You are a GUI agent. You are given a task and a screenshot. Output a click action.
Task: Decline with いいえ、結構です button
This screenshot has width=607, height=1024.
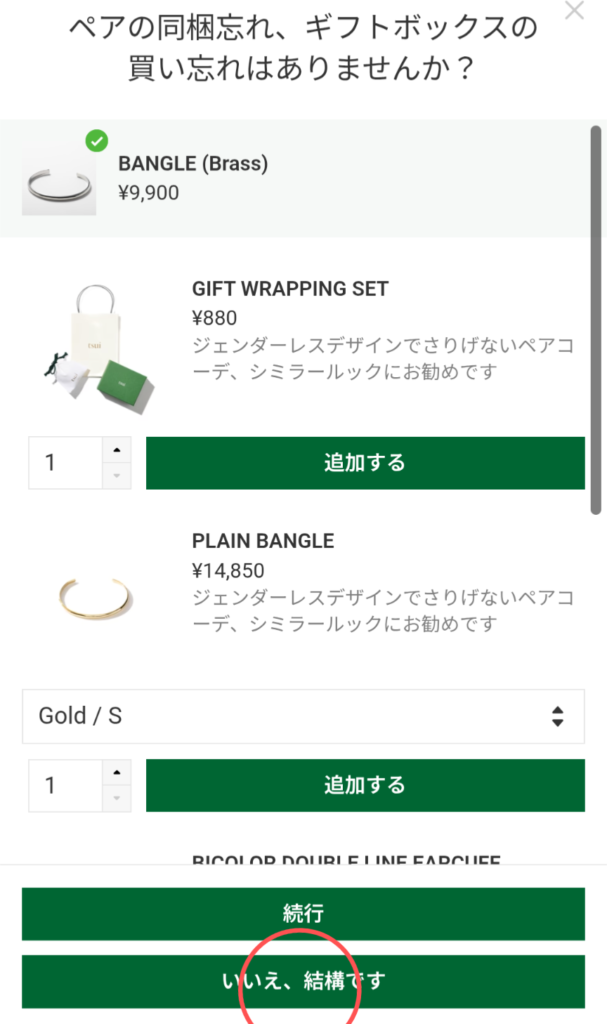tap(303, 982)
